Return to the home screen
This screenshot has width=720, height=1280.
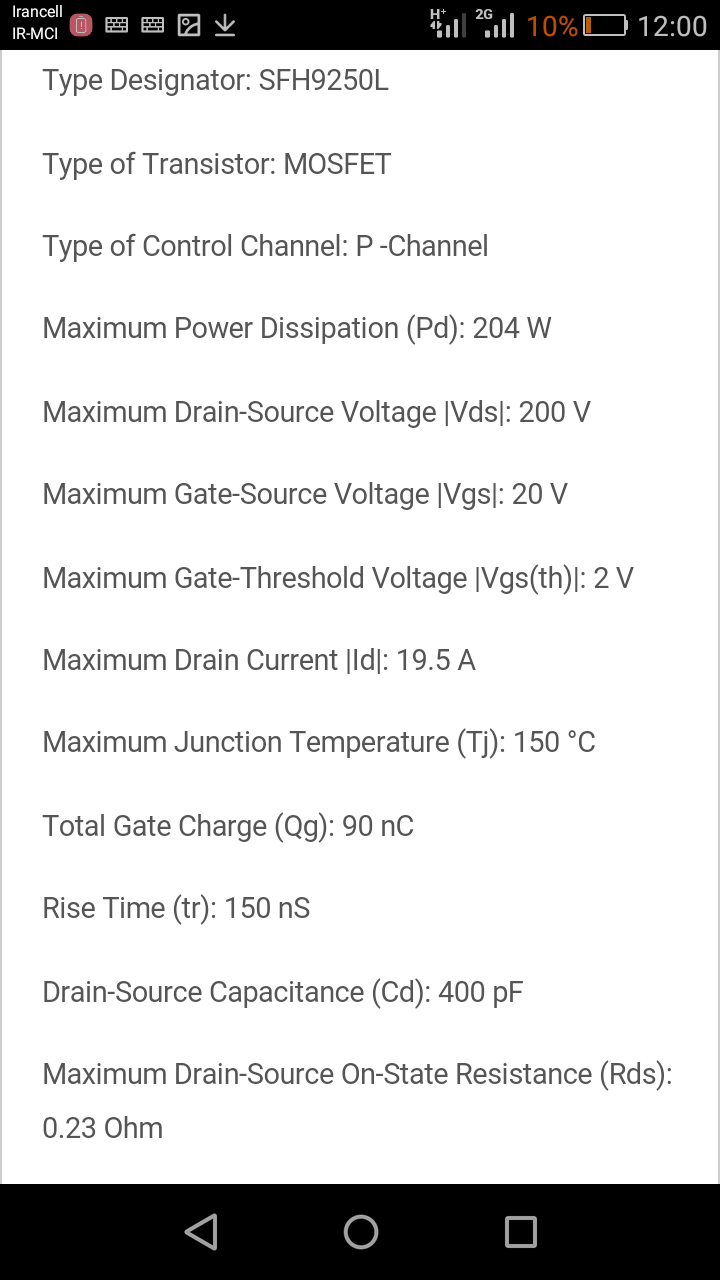tap(360, 1232)
